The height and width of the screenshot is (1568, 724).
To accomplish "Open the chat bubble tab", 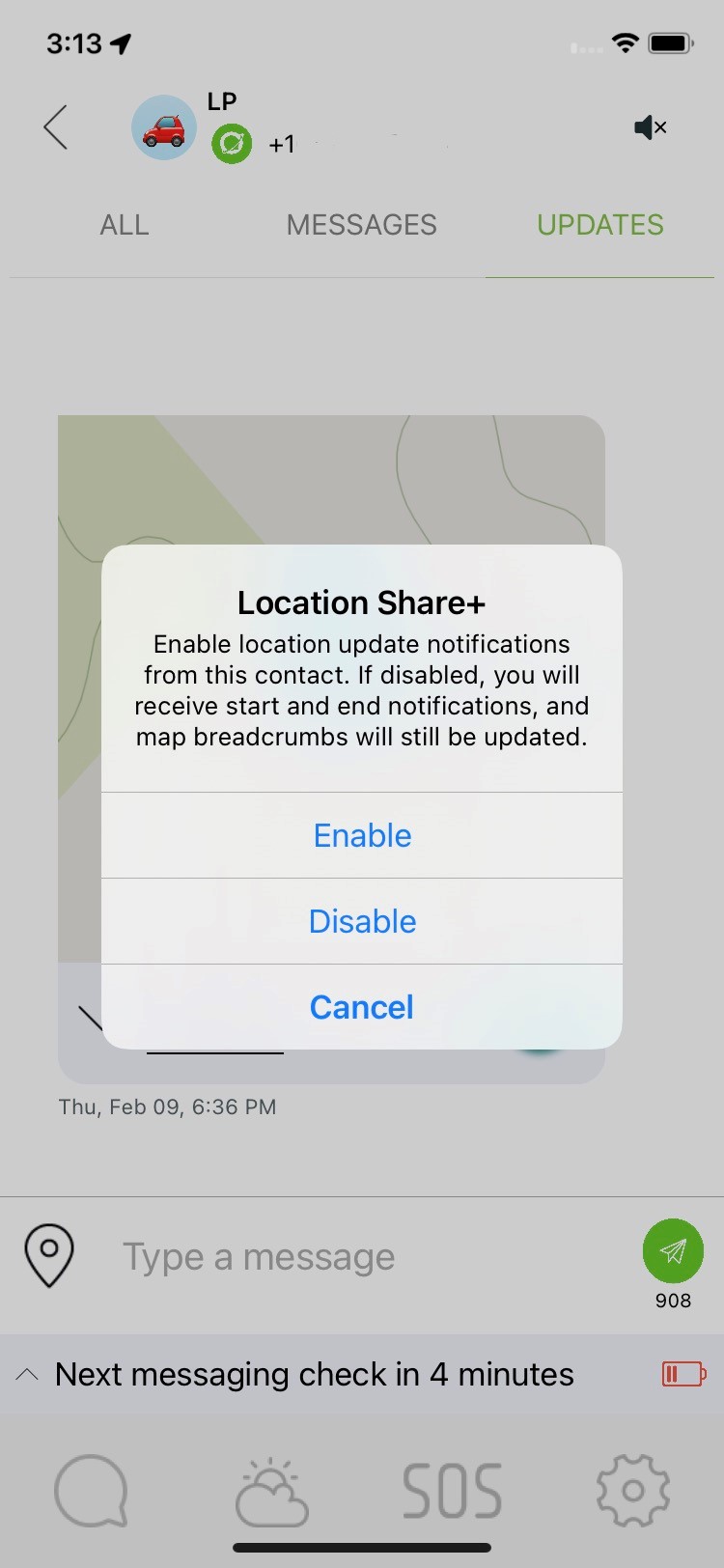I will [91, 1491].
